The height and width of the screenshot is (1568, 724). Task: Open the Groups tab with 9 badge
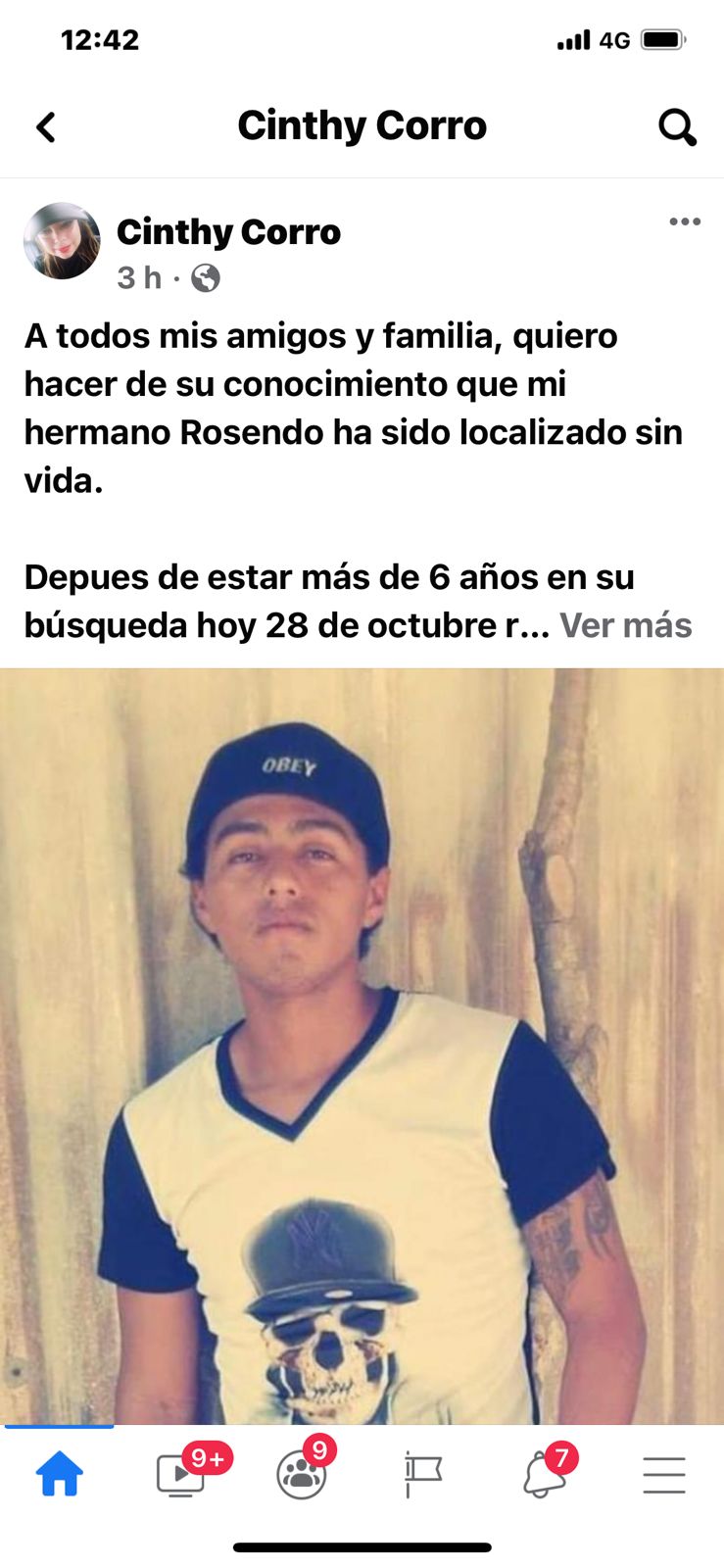[302, 1474]
